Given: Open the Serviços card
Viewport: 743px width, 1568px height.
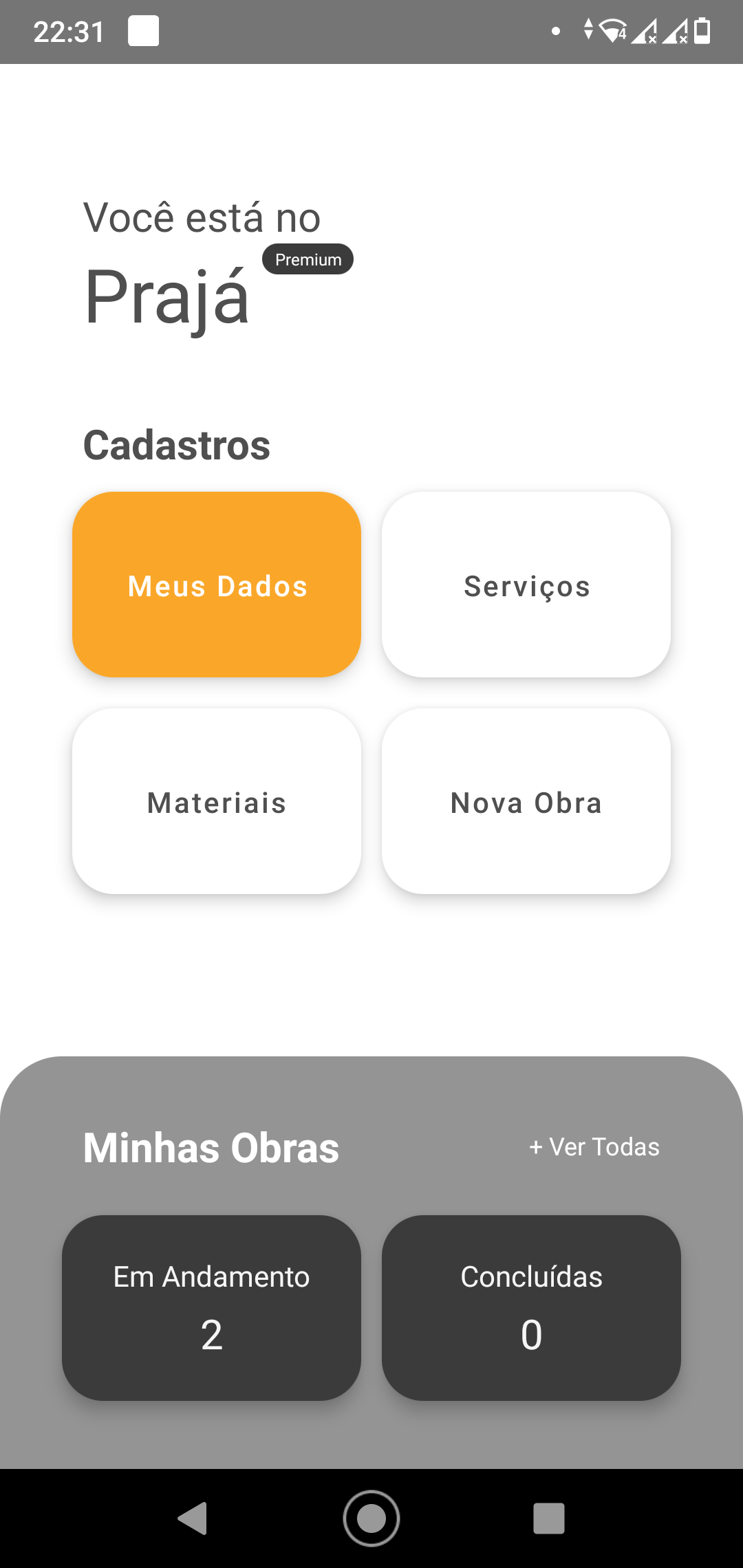Looking at the screenshot, I should 526,585.
